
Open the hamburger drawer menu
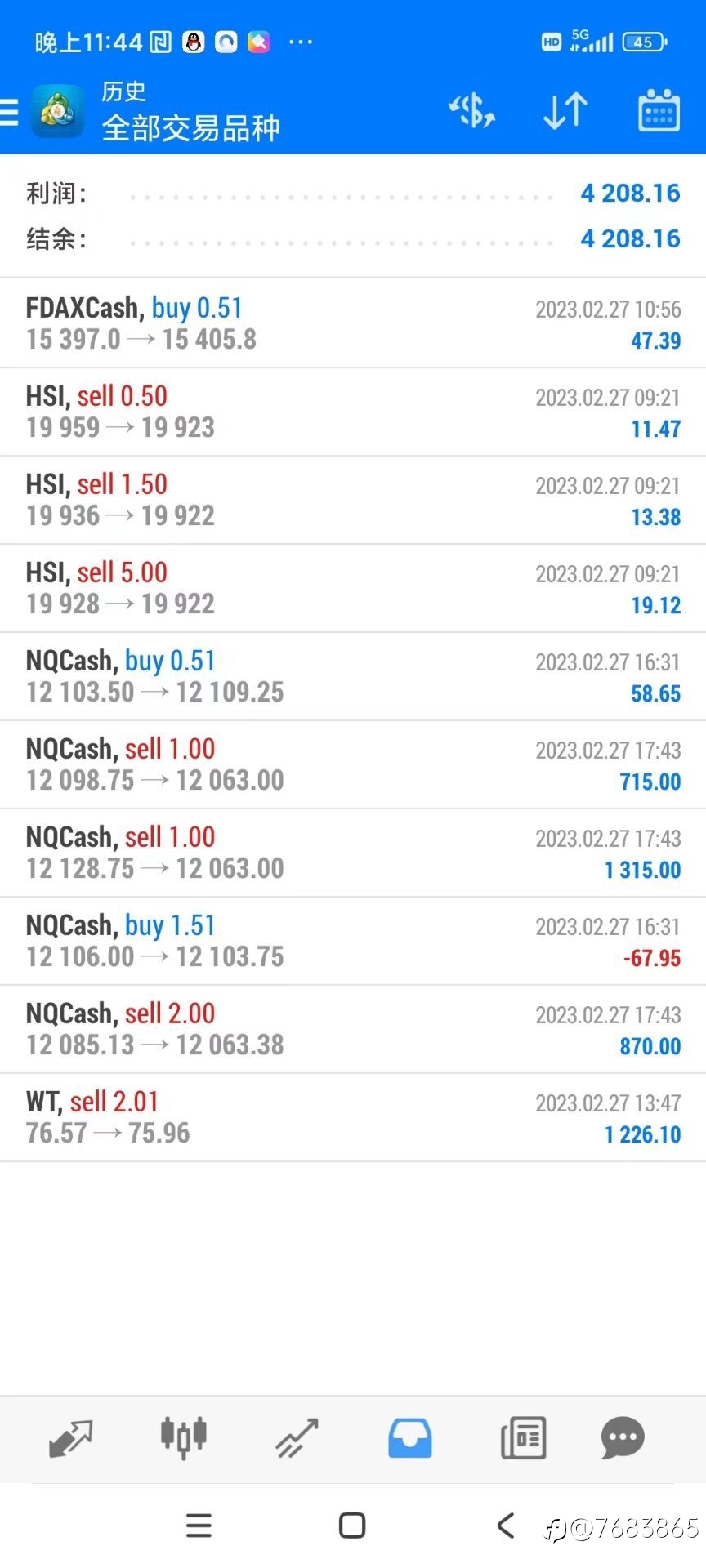click(8, 112)
